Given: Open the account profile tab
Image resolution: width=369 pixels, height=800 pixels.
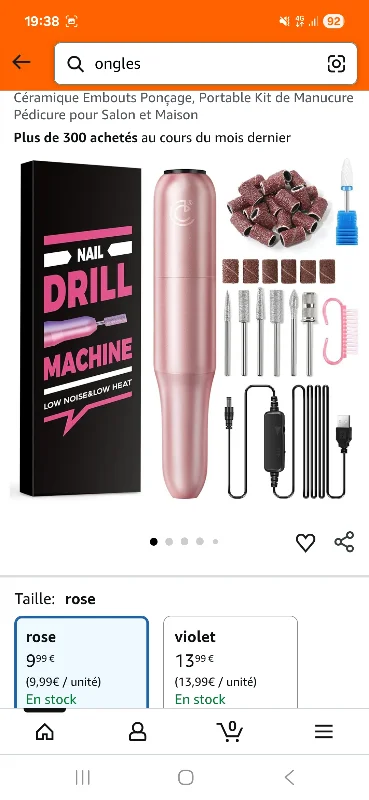Looking at the screenshot, I should click(137, 732).
